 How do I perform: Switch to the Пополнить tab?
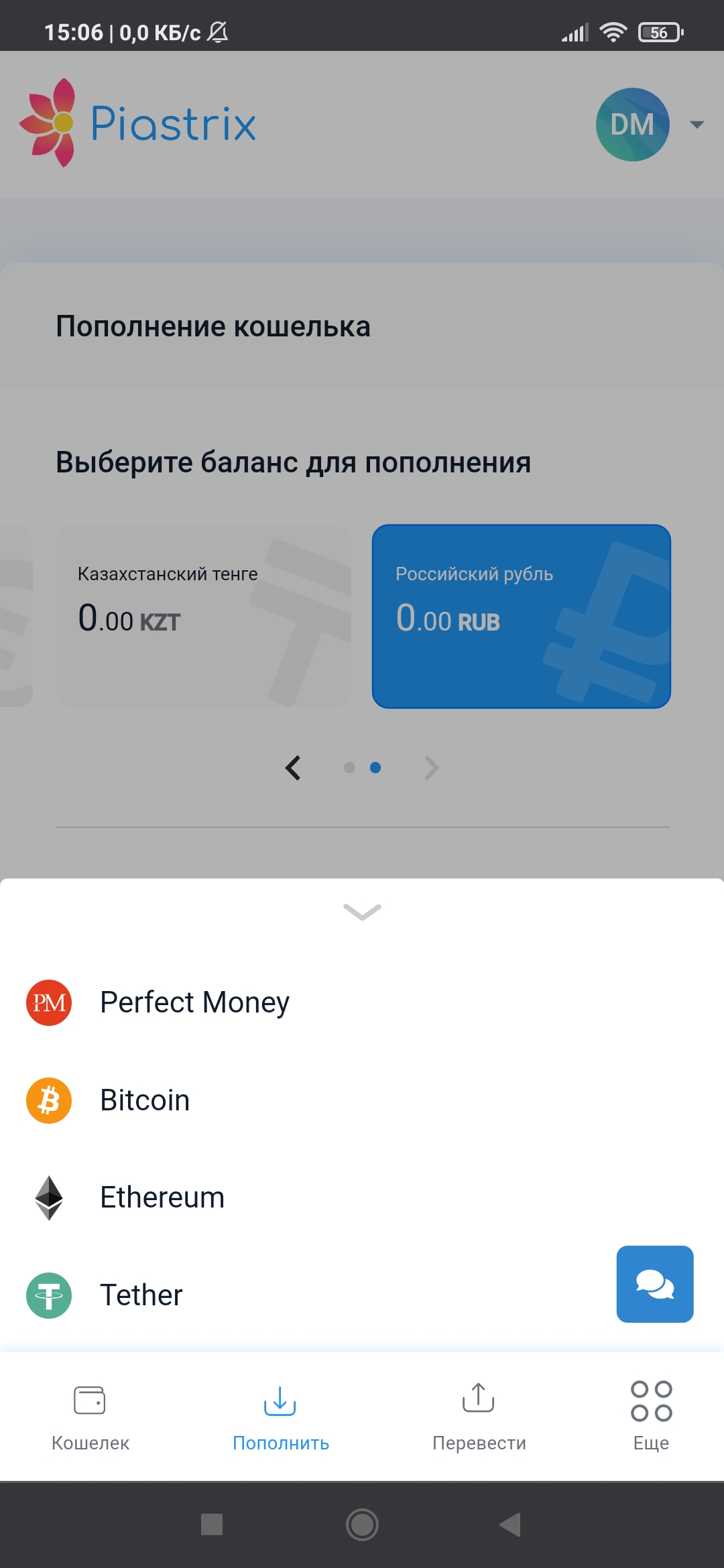tap(280, 1415)
